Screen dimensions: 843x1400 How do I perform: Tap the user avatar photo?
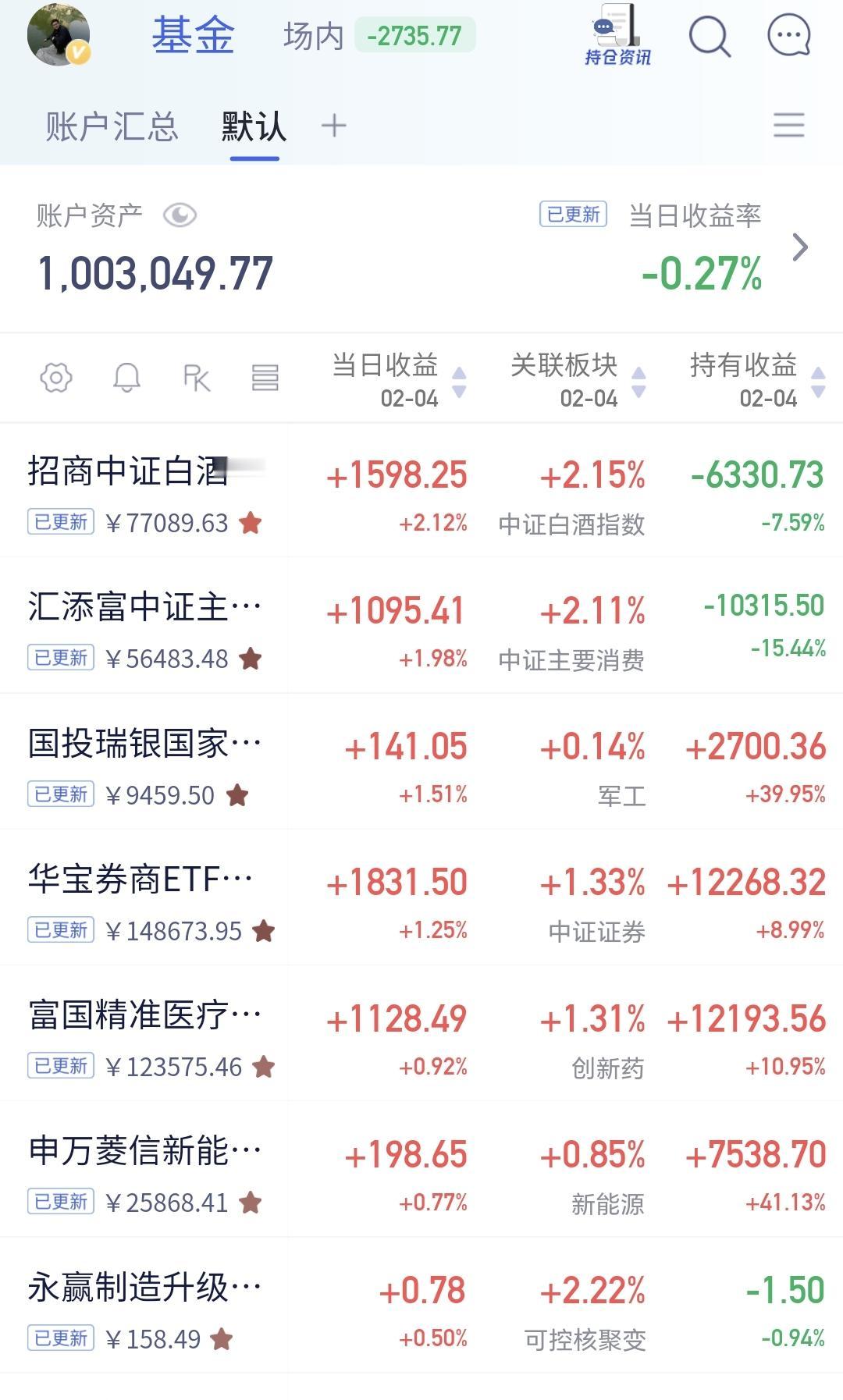59,35
